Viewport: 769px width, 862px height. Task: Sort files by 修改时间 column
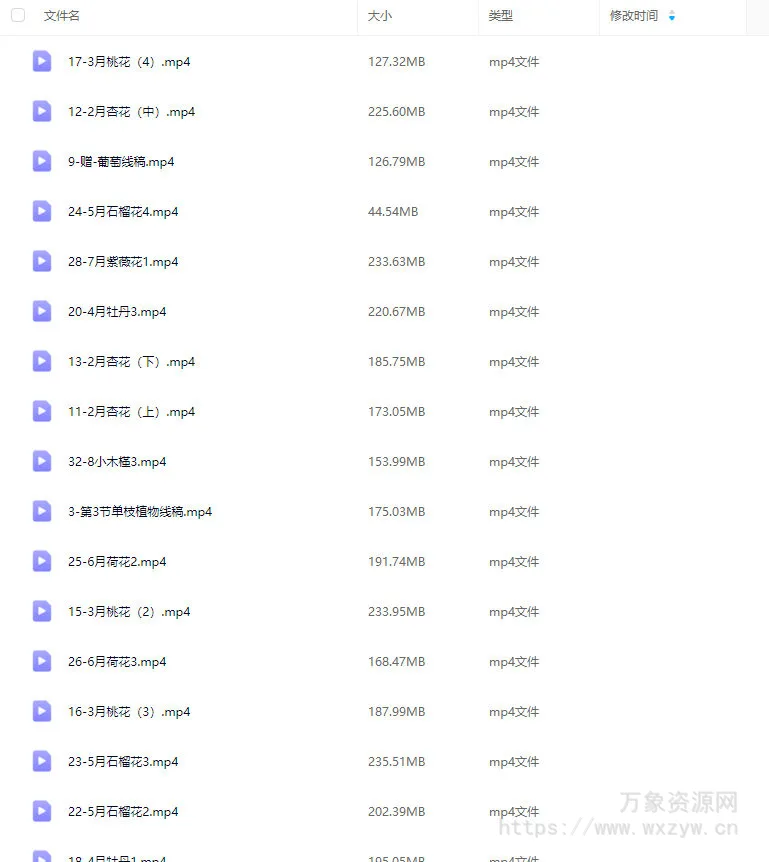634,16
